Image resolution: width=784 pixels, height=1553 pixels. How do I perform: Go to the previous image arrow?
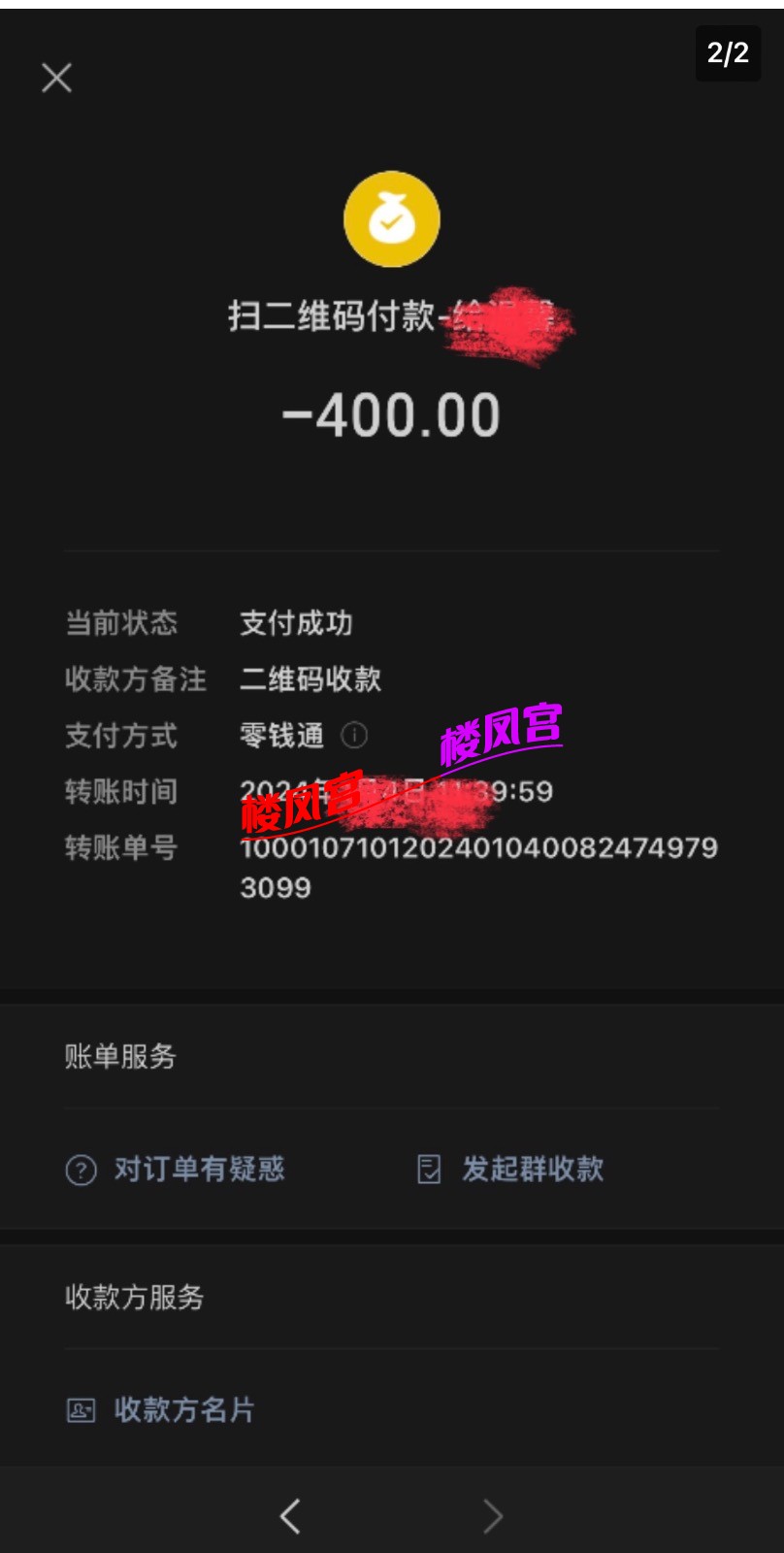[290, 1515]
